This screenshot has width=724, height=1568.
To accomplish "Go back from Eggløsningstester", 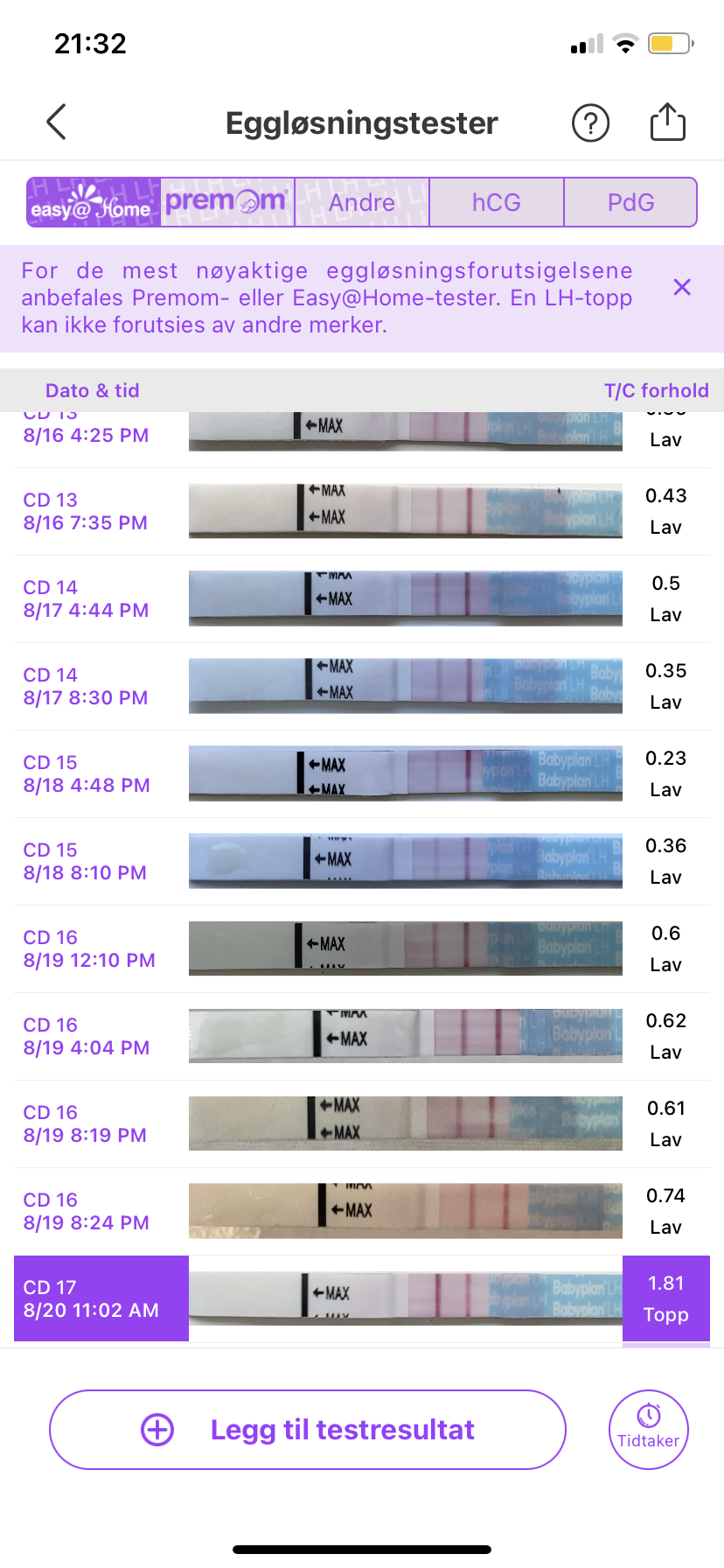I will (x=57, y=122).
